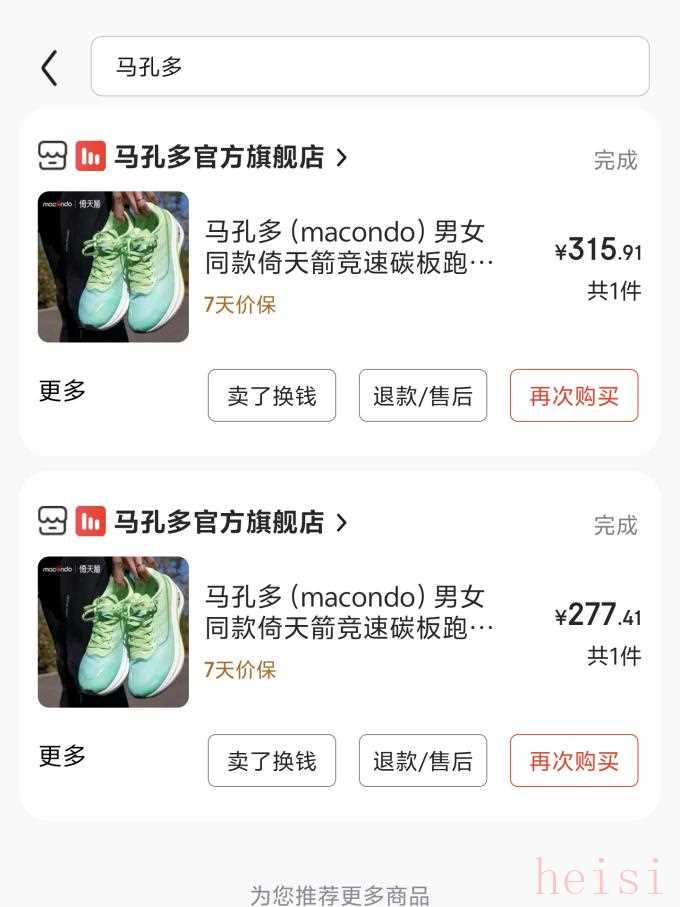Open 马孔多官方旗舰店 from the ¥315.91 order
Screen dimensions: 680x907
pos(230,157)
